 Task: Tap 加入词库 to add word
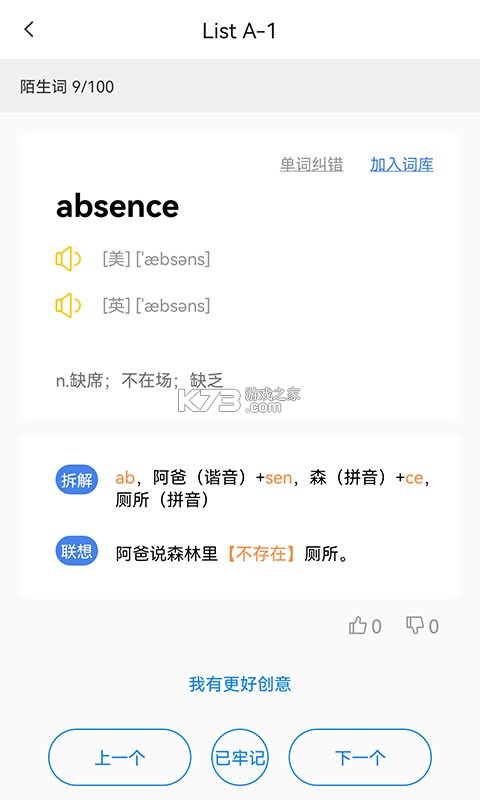tap(401, 164)
